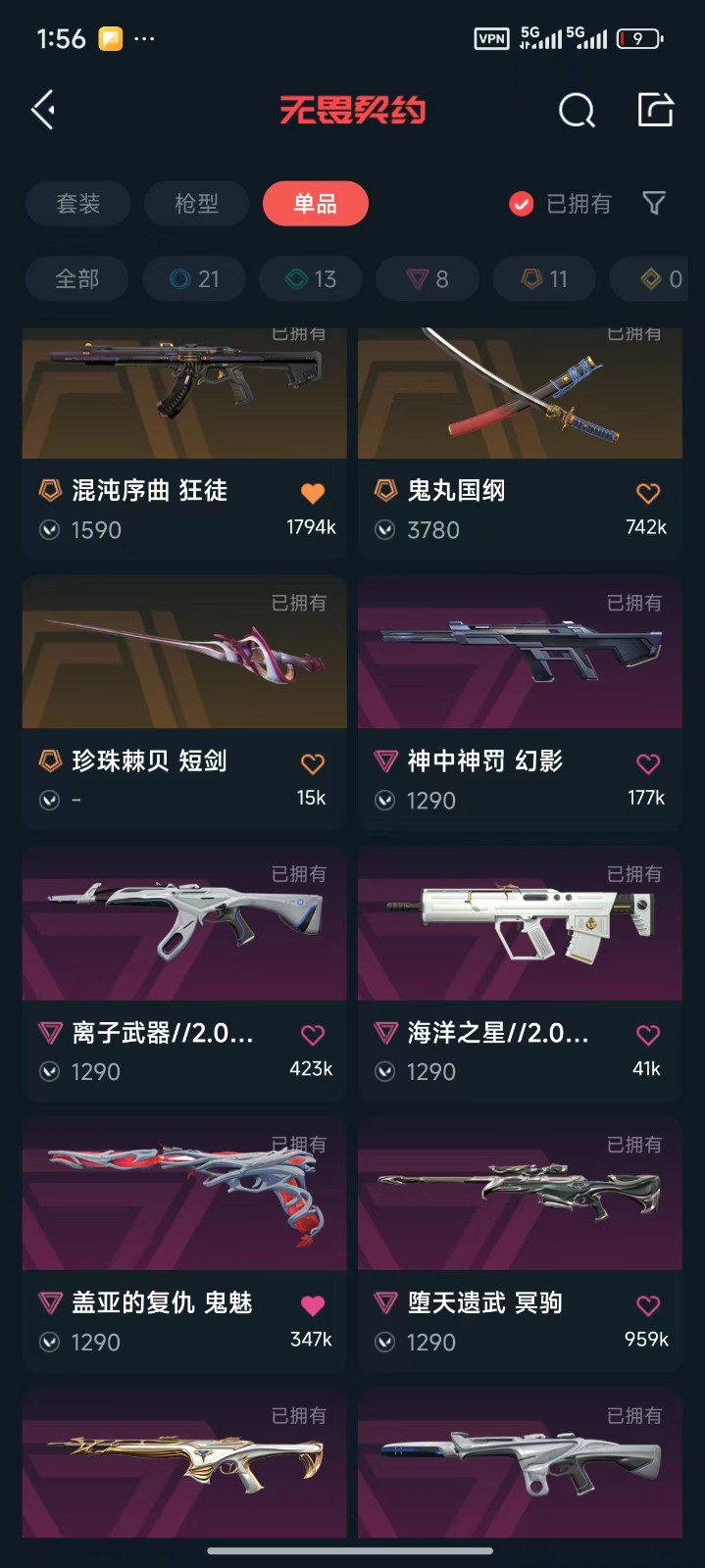This screenshot has height=1568, width=705.
Task: Filter by the tier chip showing 8
Action: [x=428, y=279]
